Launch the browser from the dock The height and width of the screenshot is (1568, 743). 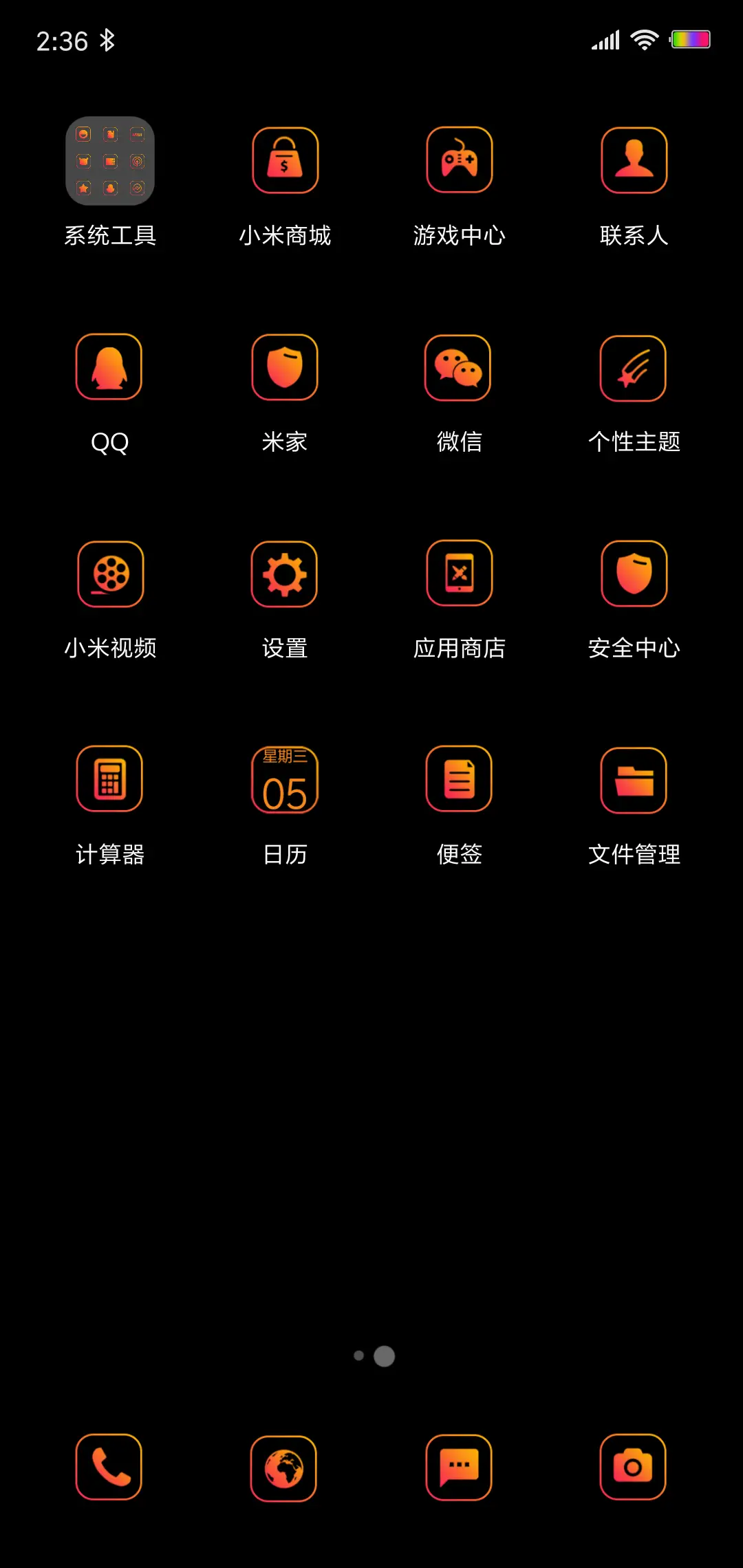point(284,1468)
